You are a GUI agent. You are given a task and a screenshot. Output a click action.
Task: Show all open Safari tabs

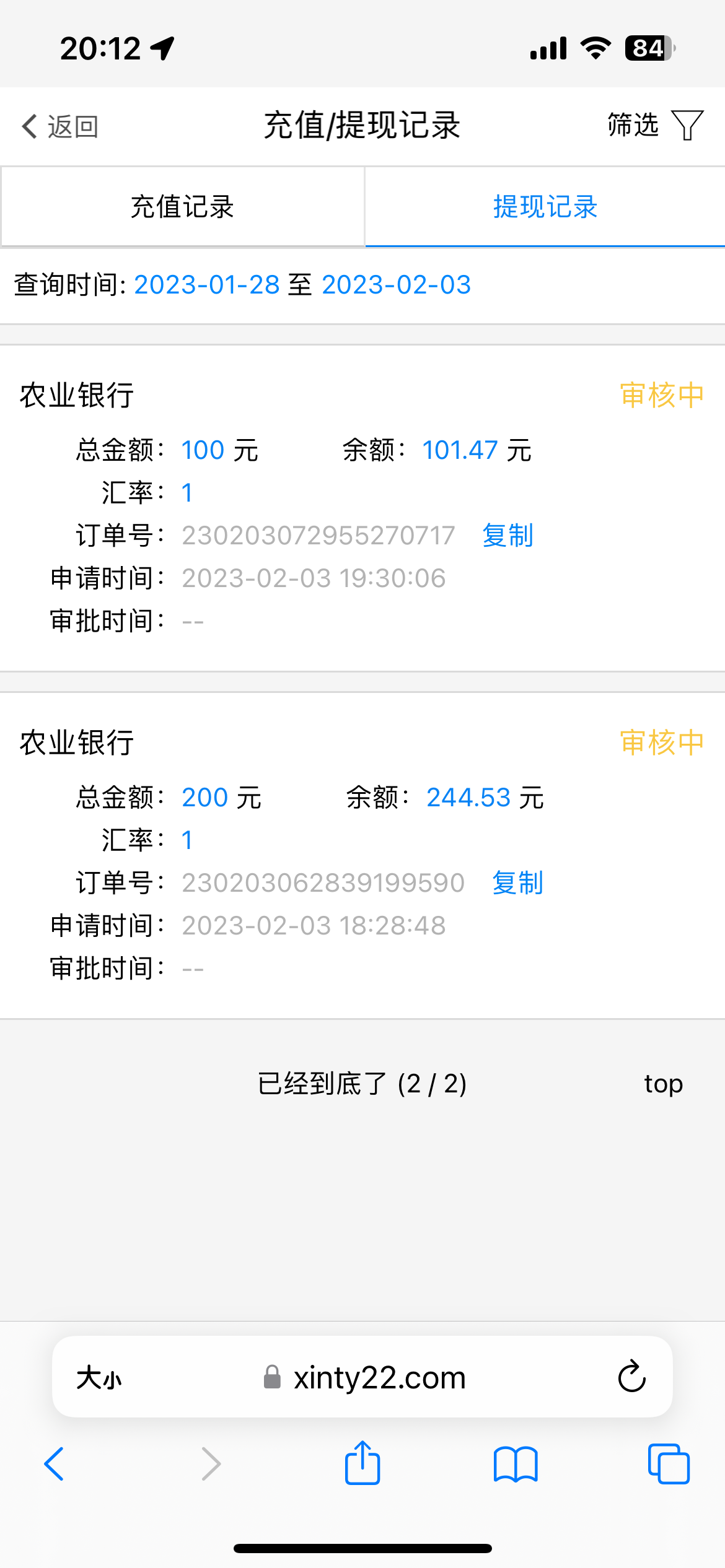tap(669, 1464)
